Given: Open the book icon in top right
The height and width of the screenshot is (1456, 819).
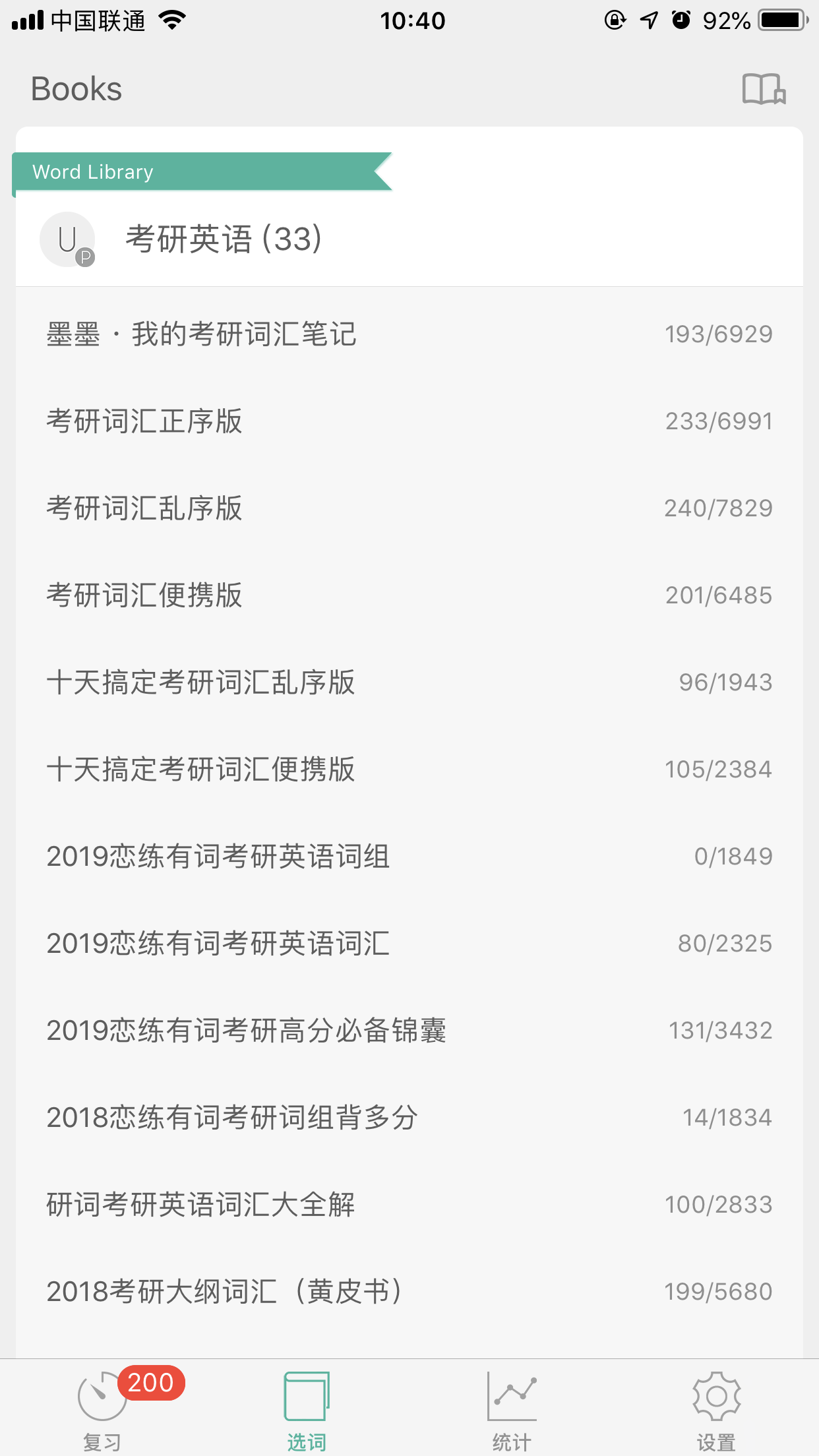Looking at the screenshot, I should [764, 89].
